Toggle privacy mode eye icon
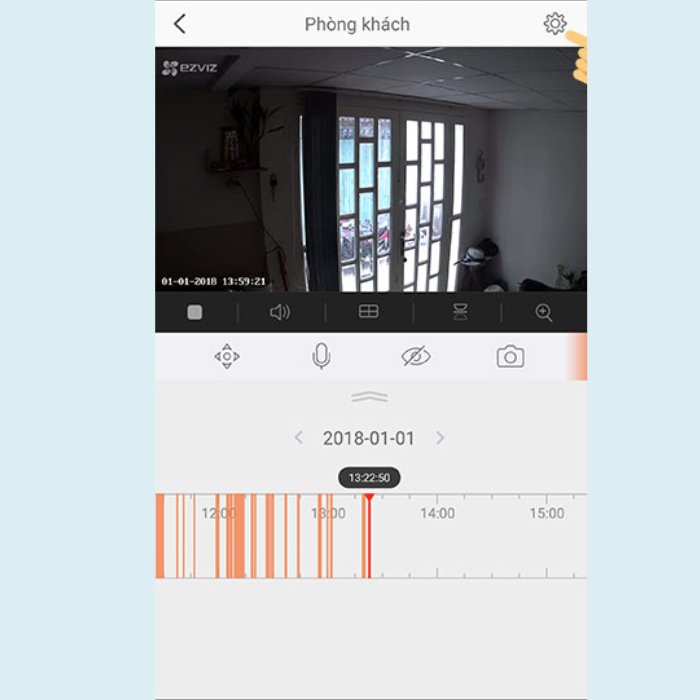This screenshot has width=700, height=700. pyautogui.click(x=415, y=356)
